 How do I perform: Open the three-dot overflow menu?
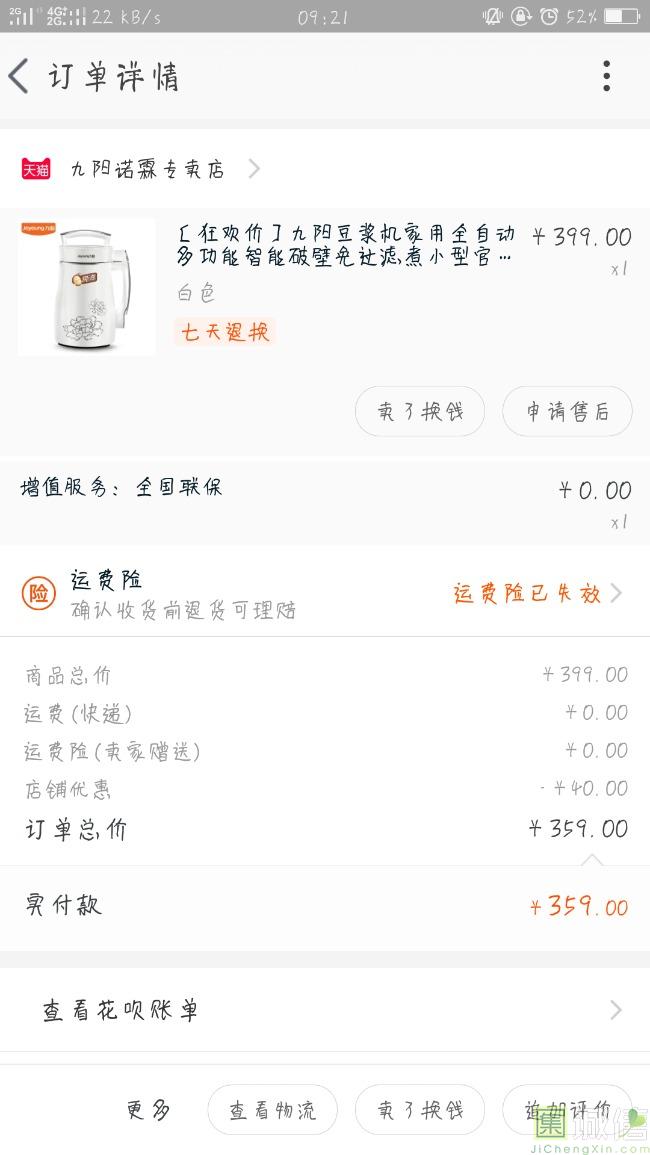coord(606,77)
